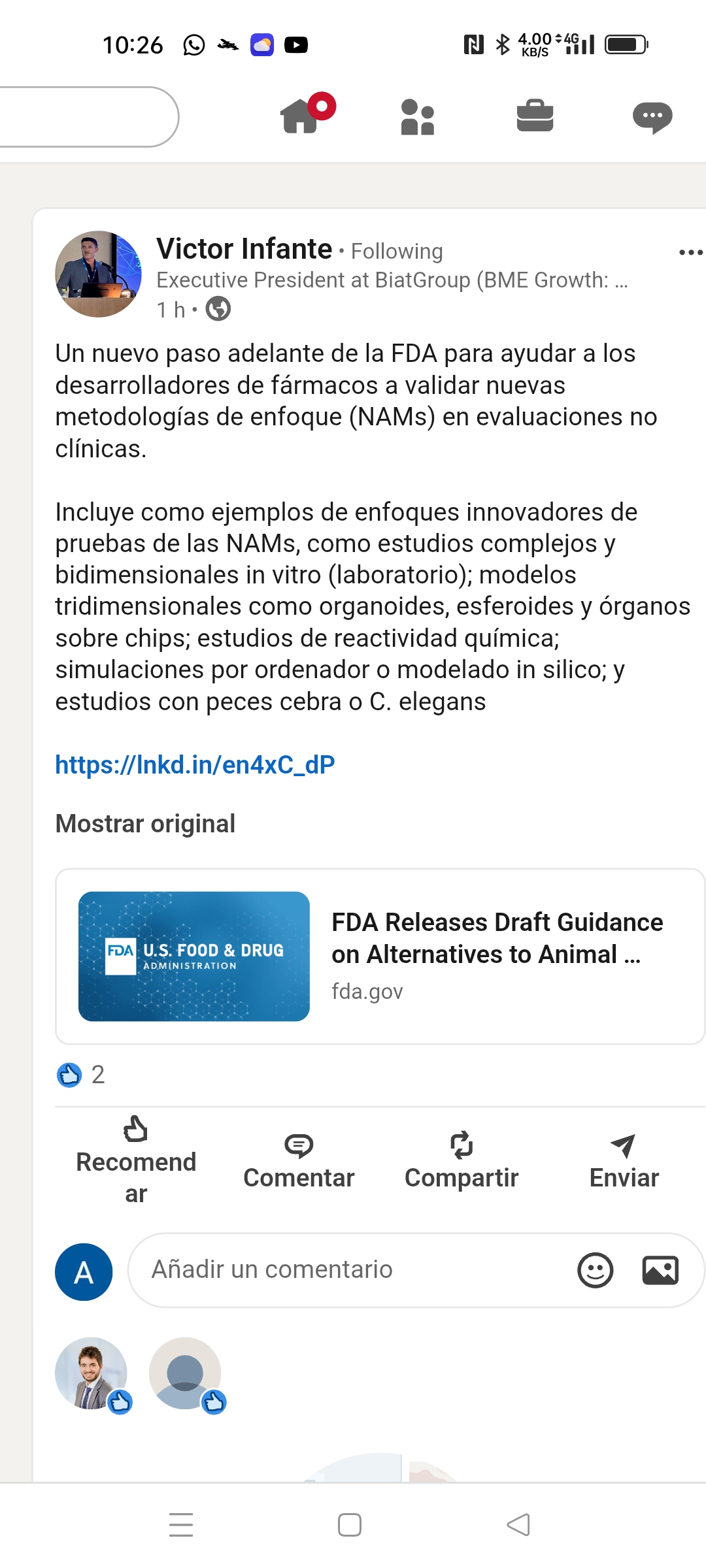
Task: Go back with system back button
Action: pos(518,1525)
